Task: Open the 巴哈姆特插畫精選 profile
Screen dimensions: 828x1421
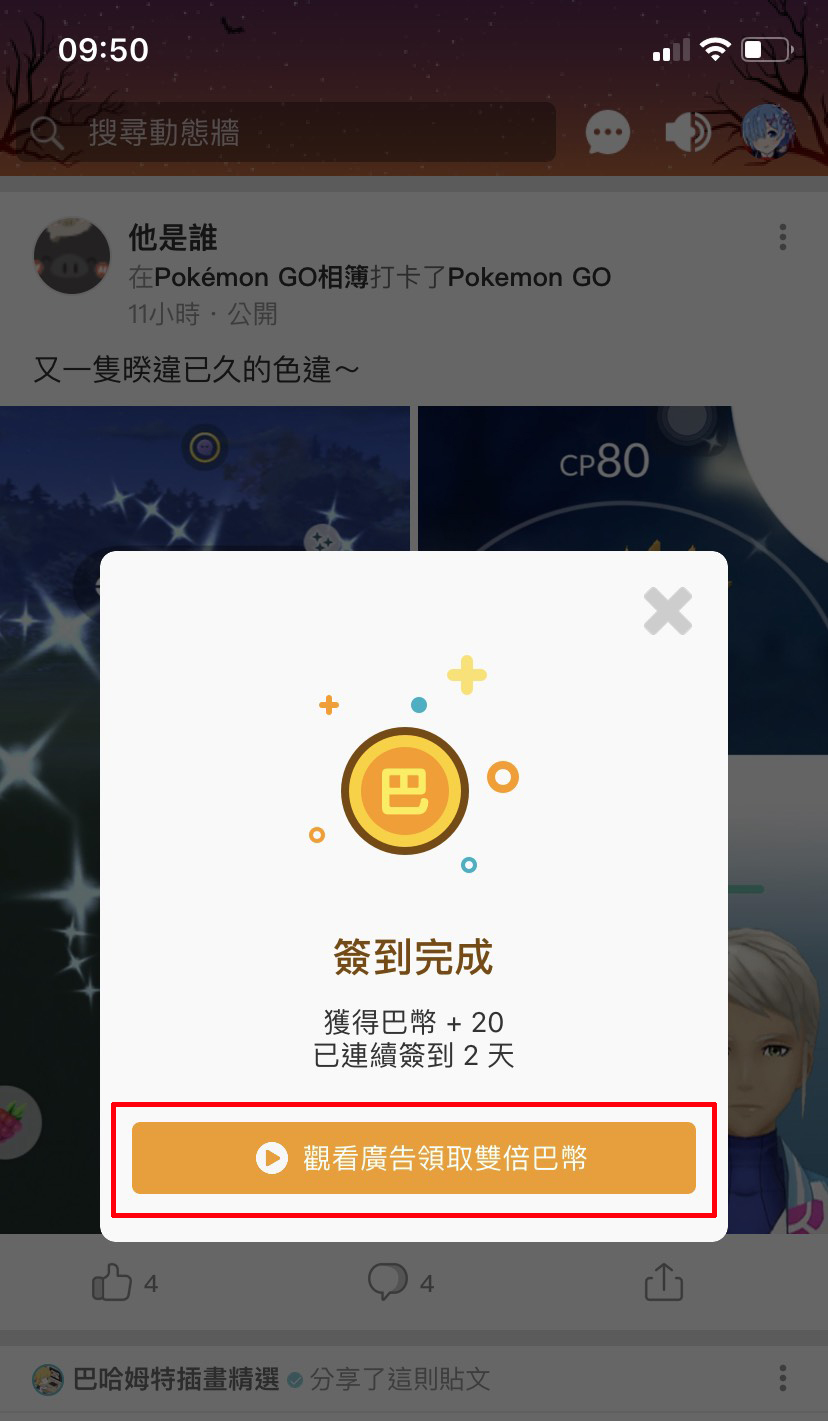Action: [x=176, y=1380]
